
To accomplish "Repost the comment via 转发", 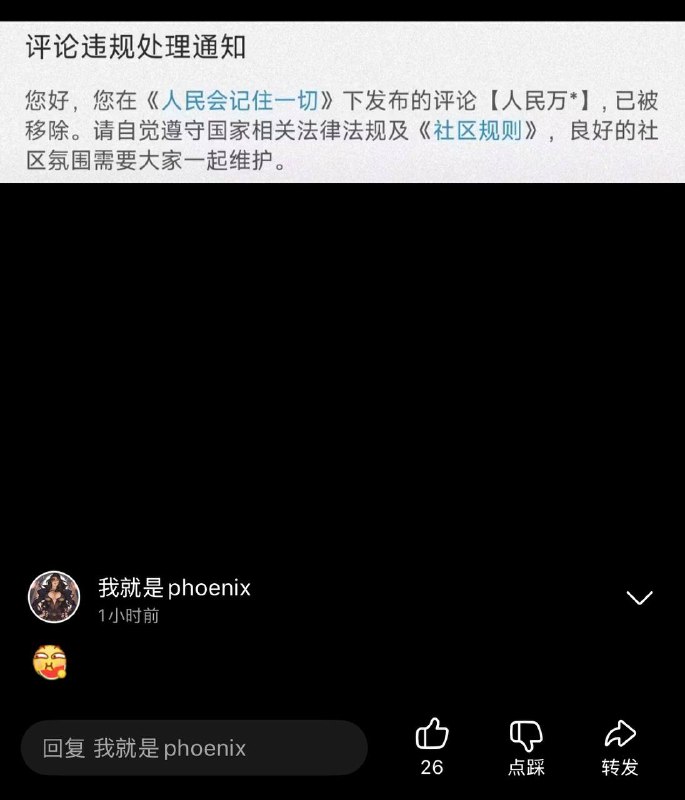I will pos(620,735).
